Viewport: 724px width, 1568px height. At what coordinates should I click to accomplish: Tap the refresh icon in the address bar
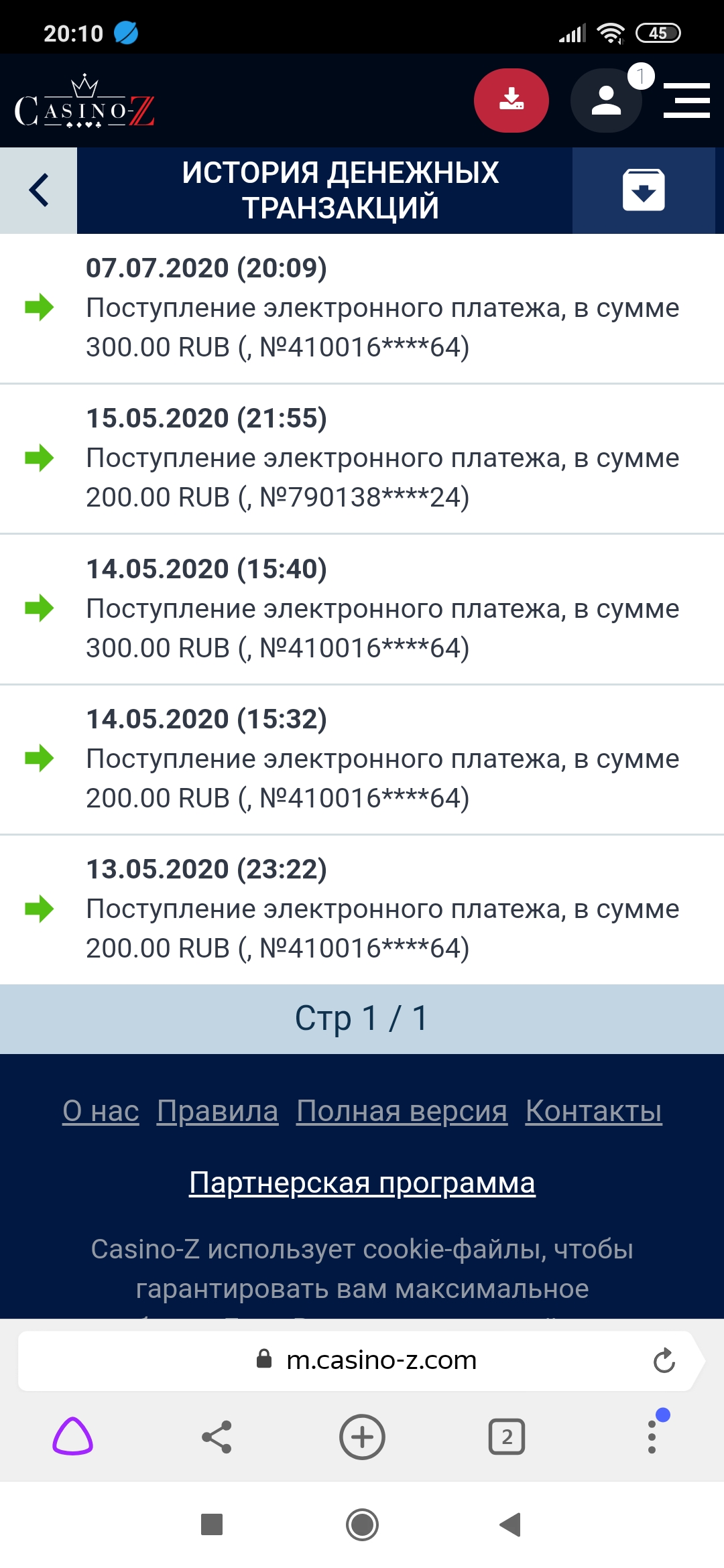(663, 1360)
